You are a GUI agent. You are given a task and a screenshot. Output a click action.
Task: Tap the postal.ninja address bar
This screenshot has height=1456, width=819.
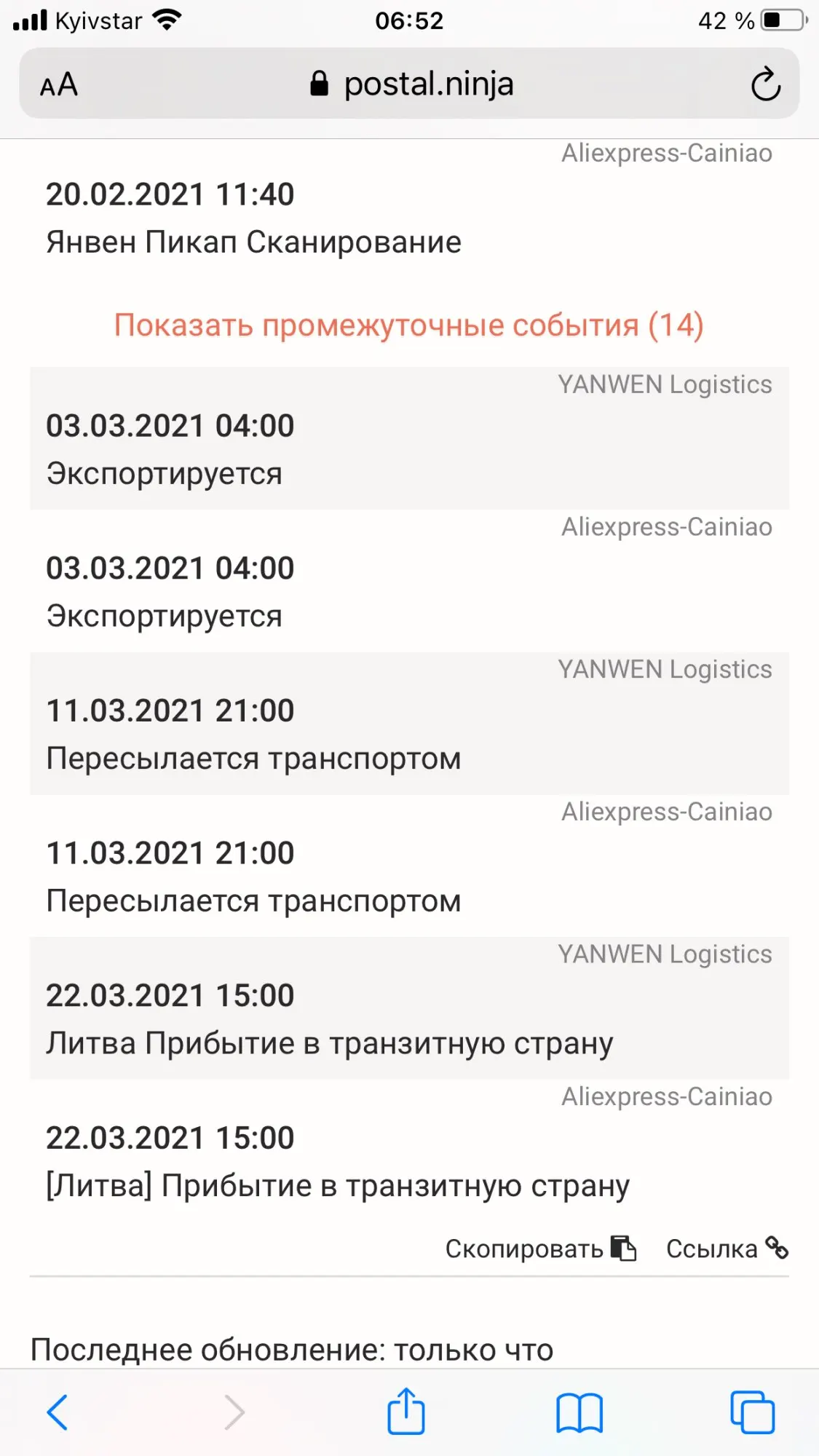(x=410, y=84)
